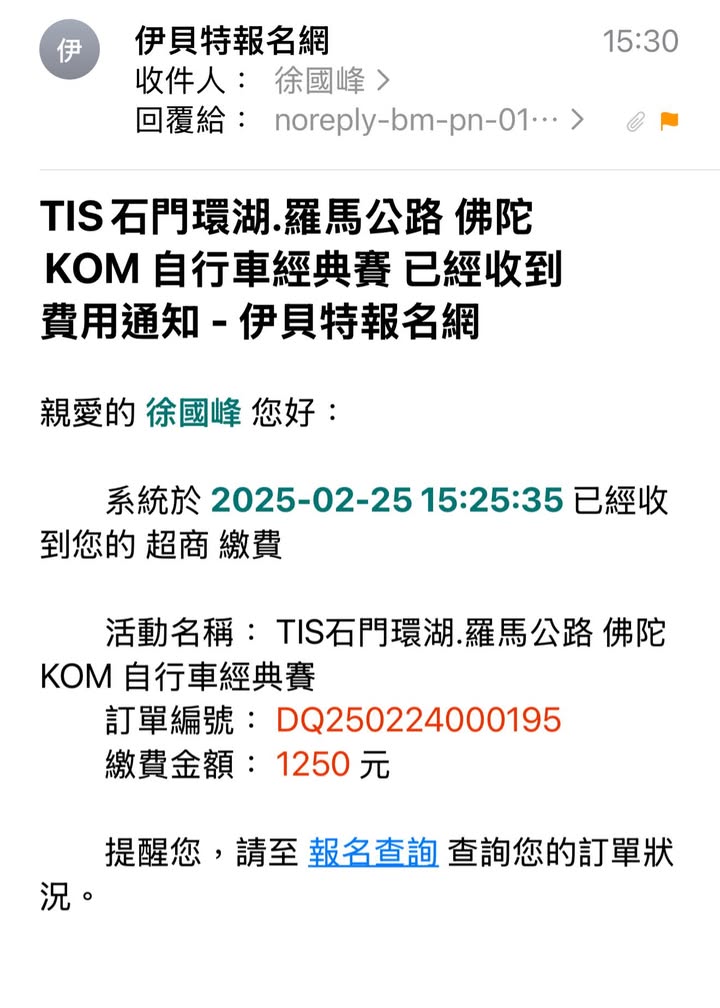720x1008 pixels.
Task: Open sender name 伊貝特報名網
Action: coord(232,41)
